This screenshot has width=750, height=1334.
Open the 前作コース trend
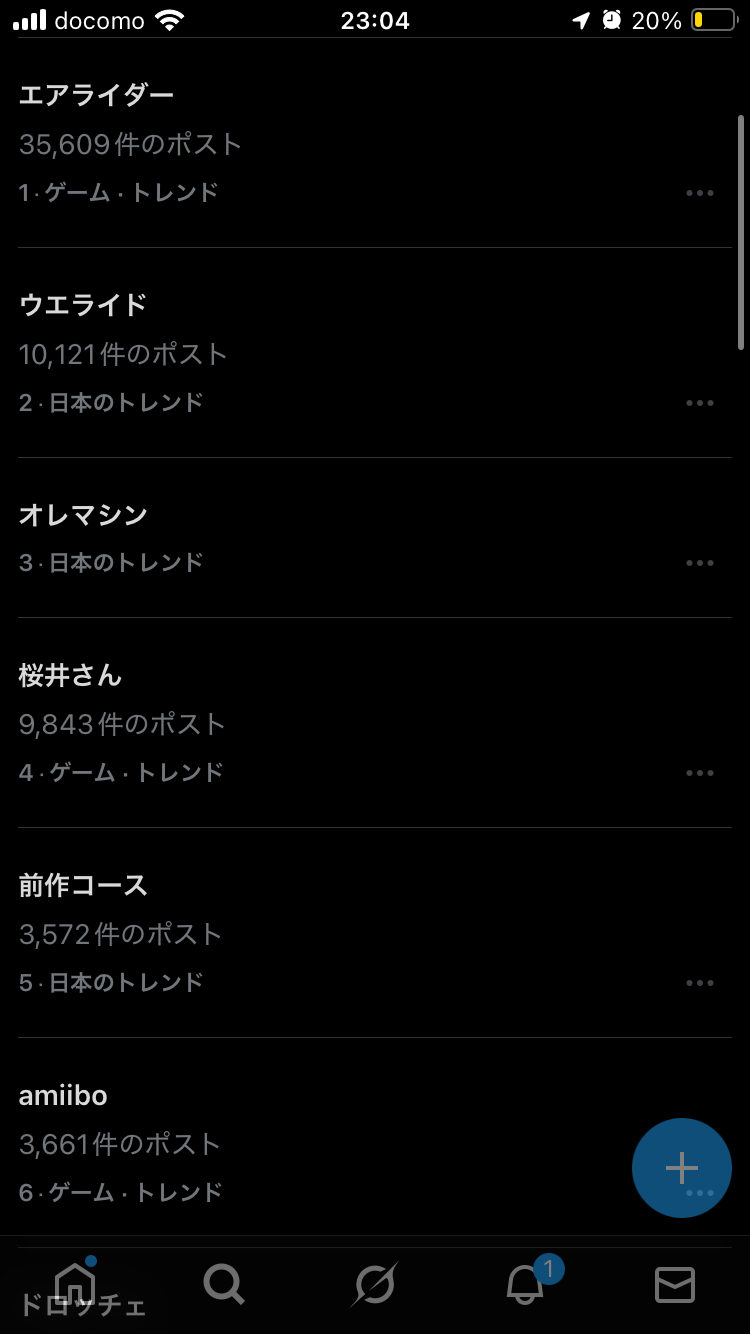coord(83,886)
